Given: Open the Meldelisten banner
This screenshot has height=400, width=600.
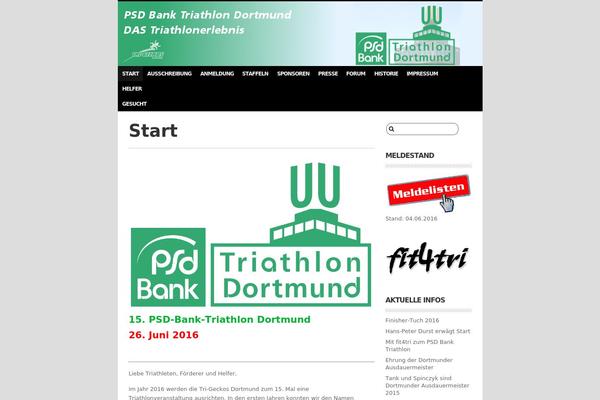Looking at the screenshot, I should 419,191.
